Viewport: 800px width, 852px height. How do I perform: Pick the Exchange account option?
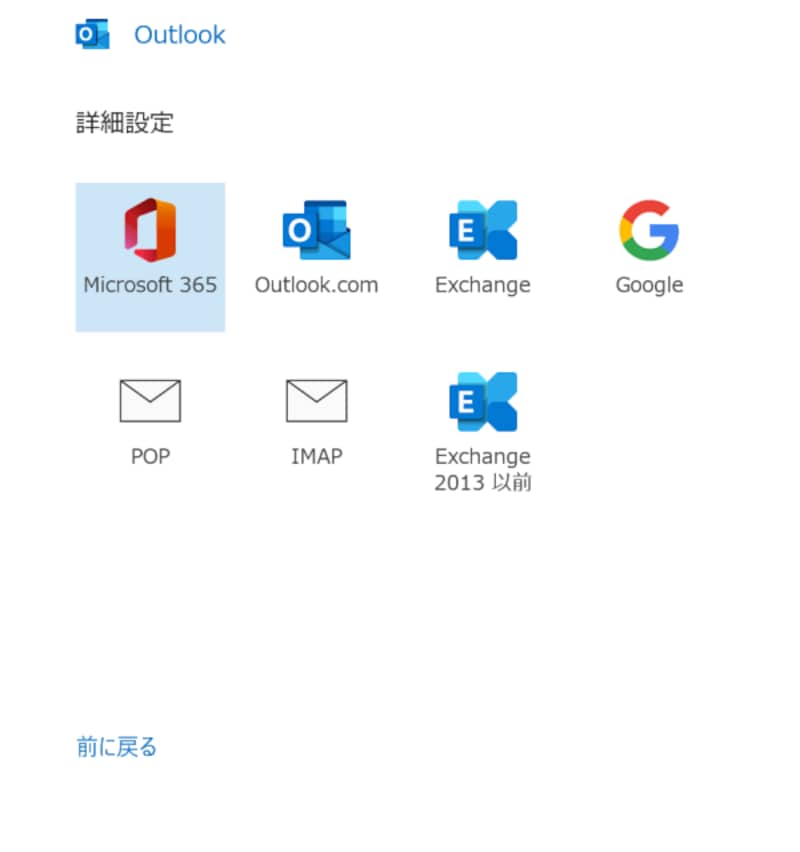tap(483, 250)
